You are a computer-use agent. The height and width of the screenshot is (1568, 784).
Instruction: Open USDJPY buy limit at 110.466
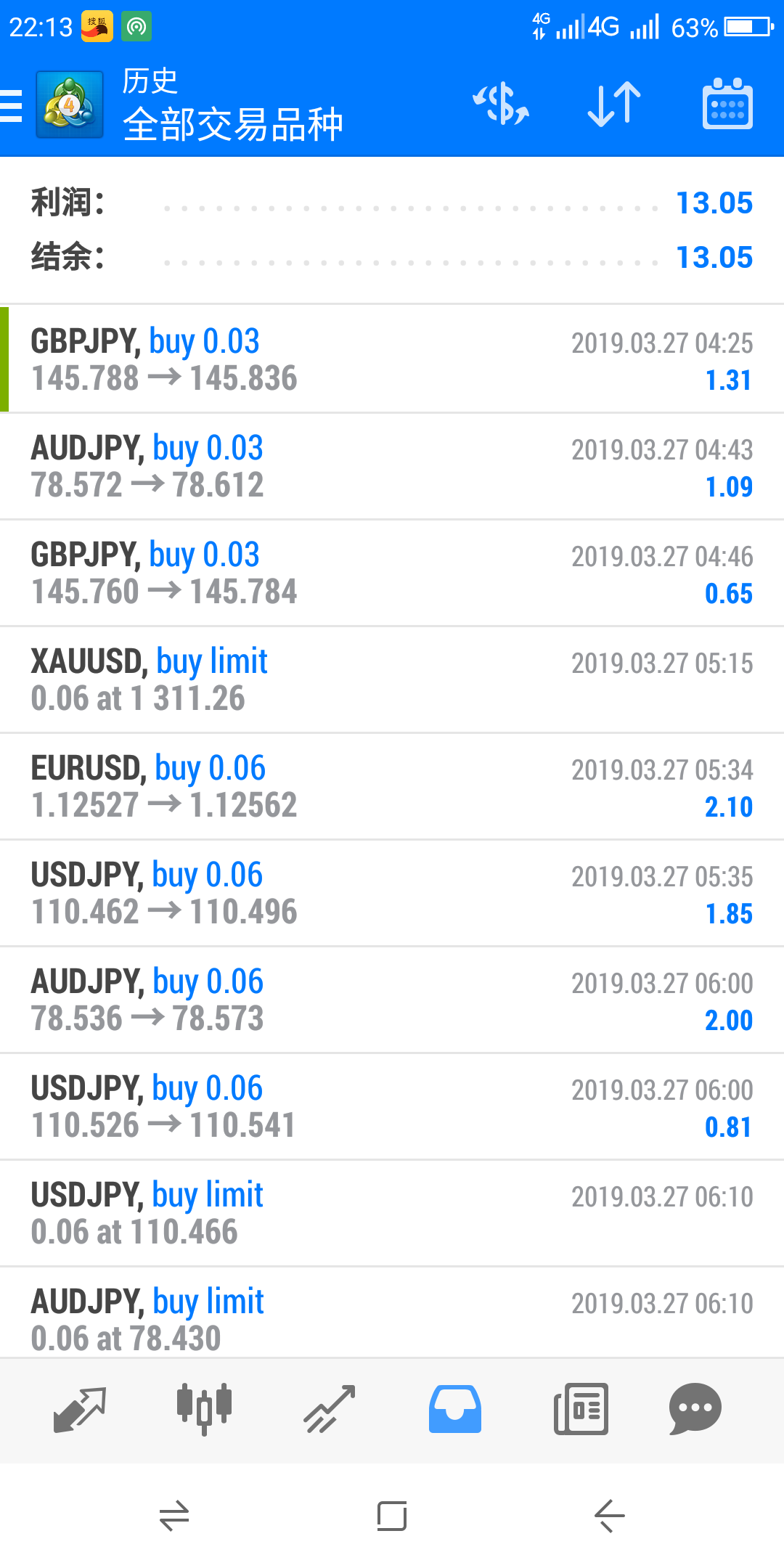392,1213
